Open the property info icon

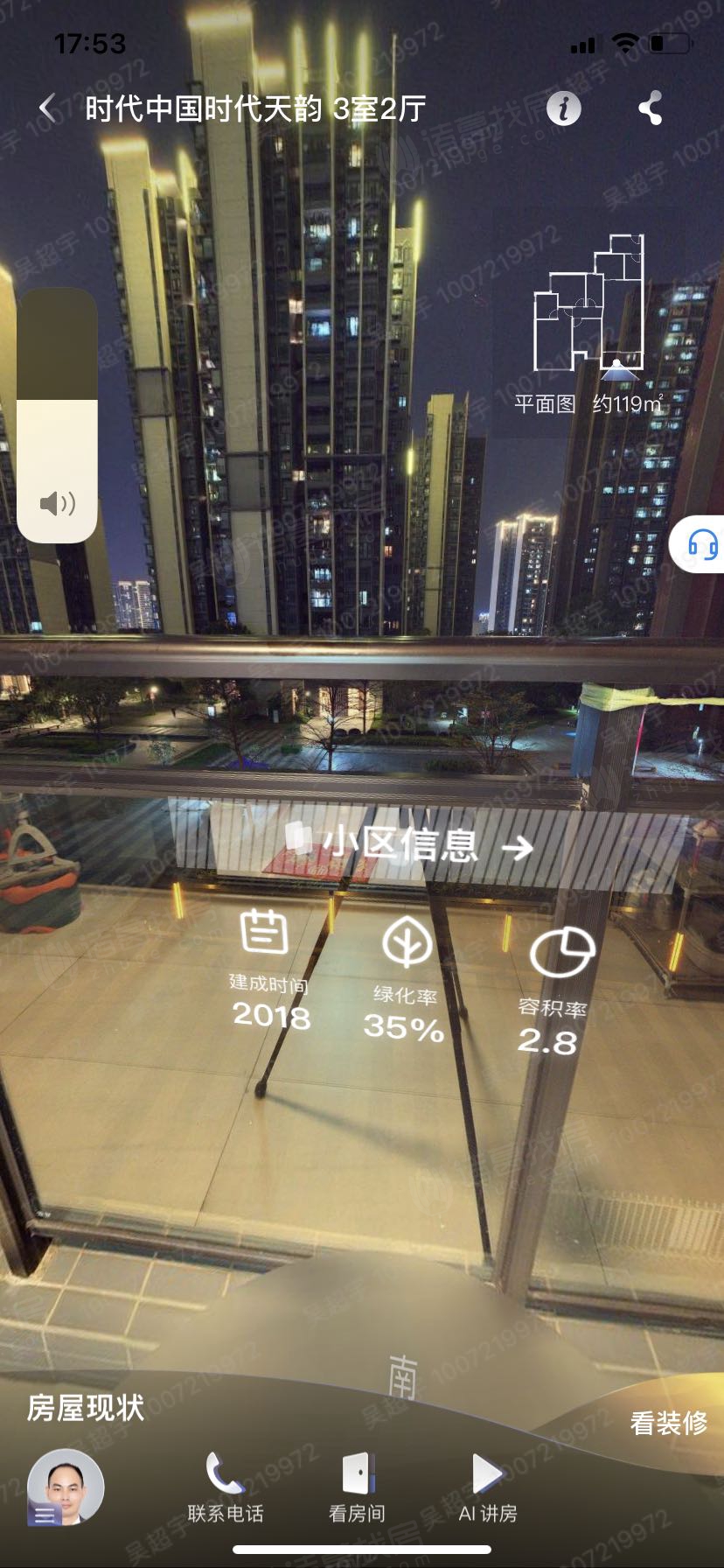564,108
